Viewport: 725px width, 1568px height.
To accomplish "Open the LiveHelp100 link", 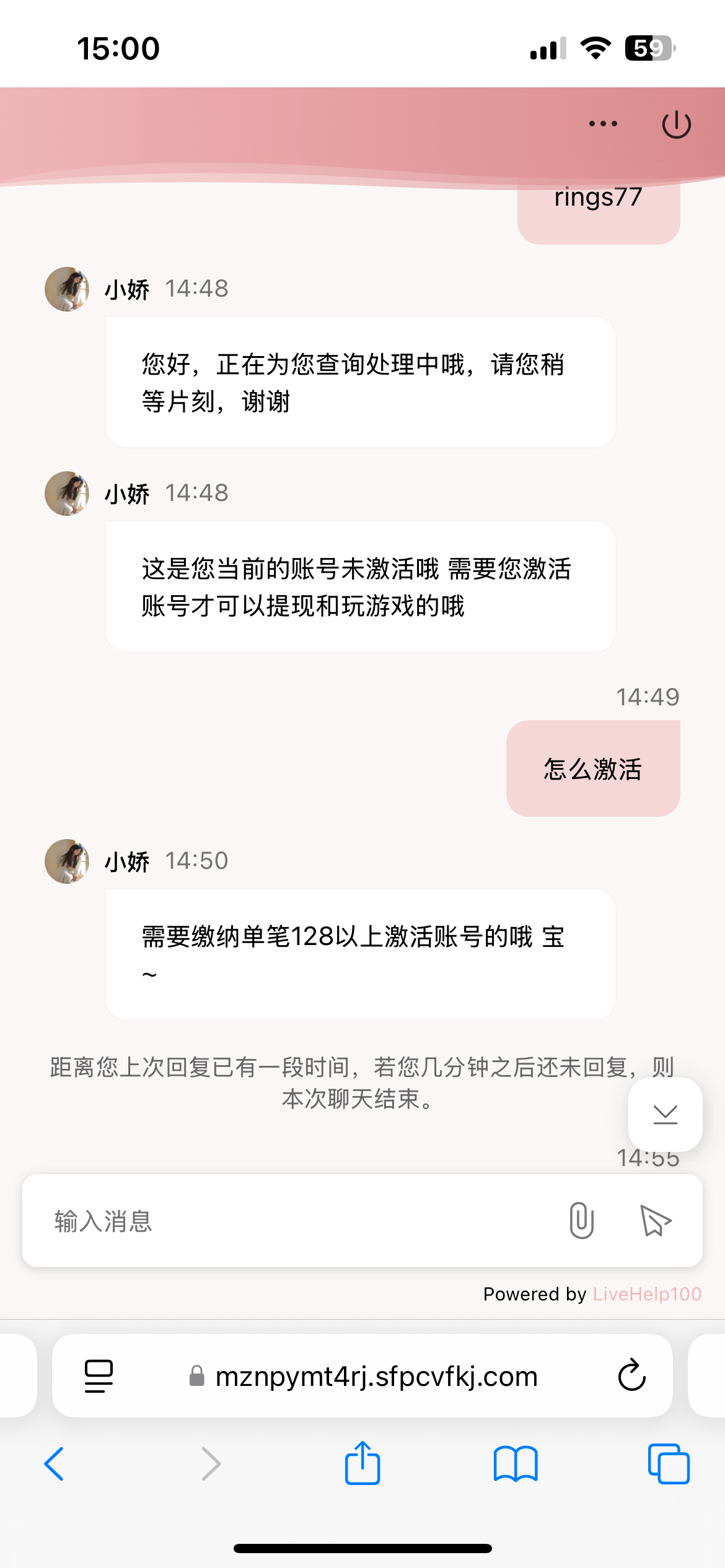I will pyautogui.click(x=647, y=1294).
